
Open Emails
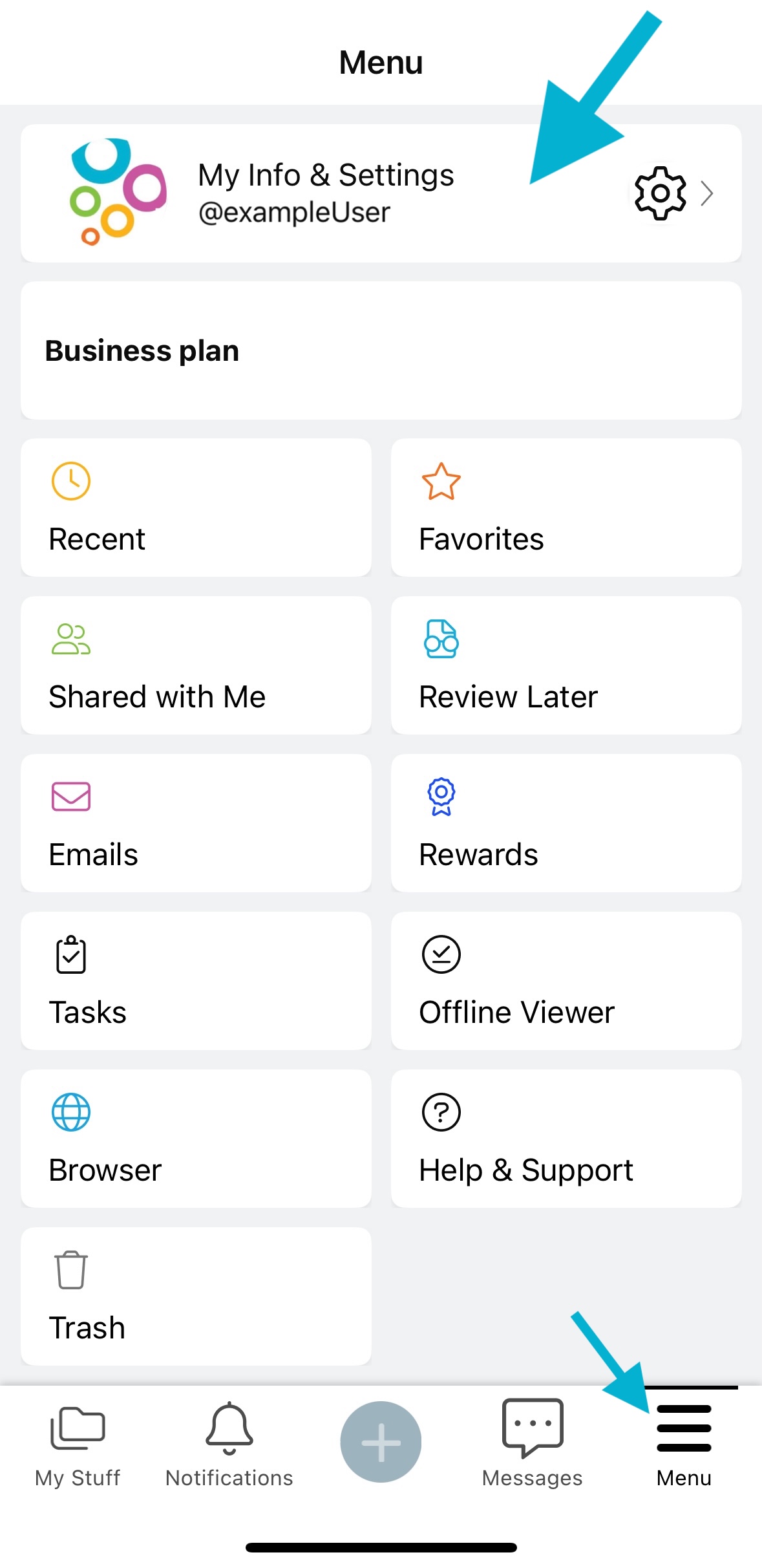[196, 823]
